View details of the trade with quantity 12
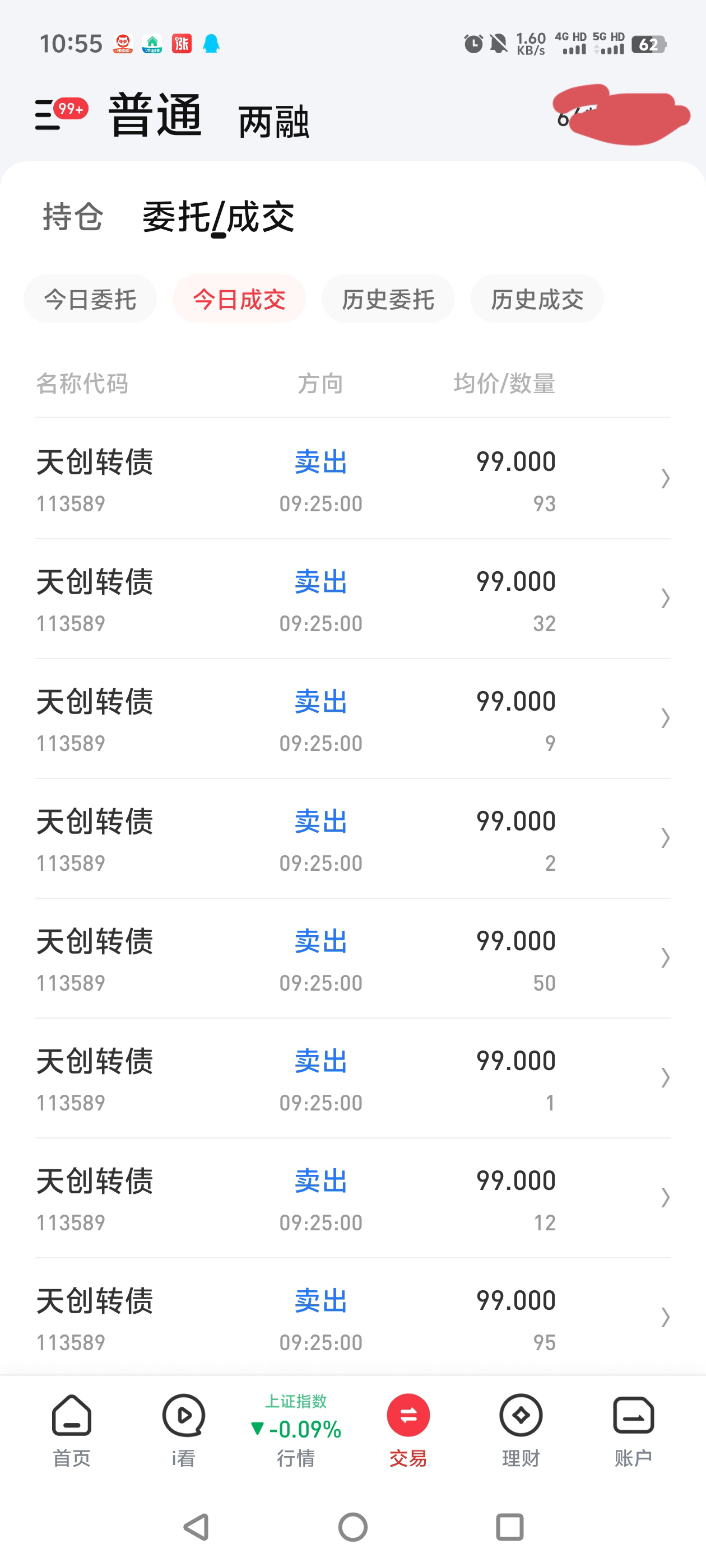Image resolution: width=706 pixels, height=1568 pixels. [352, 1198]
